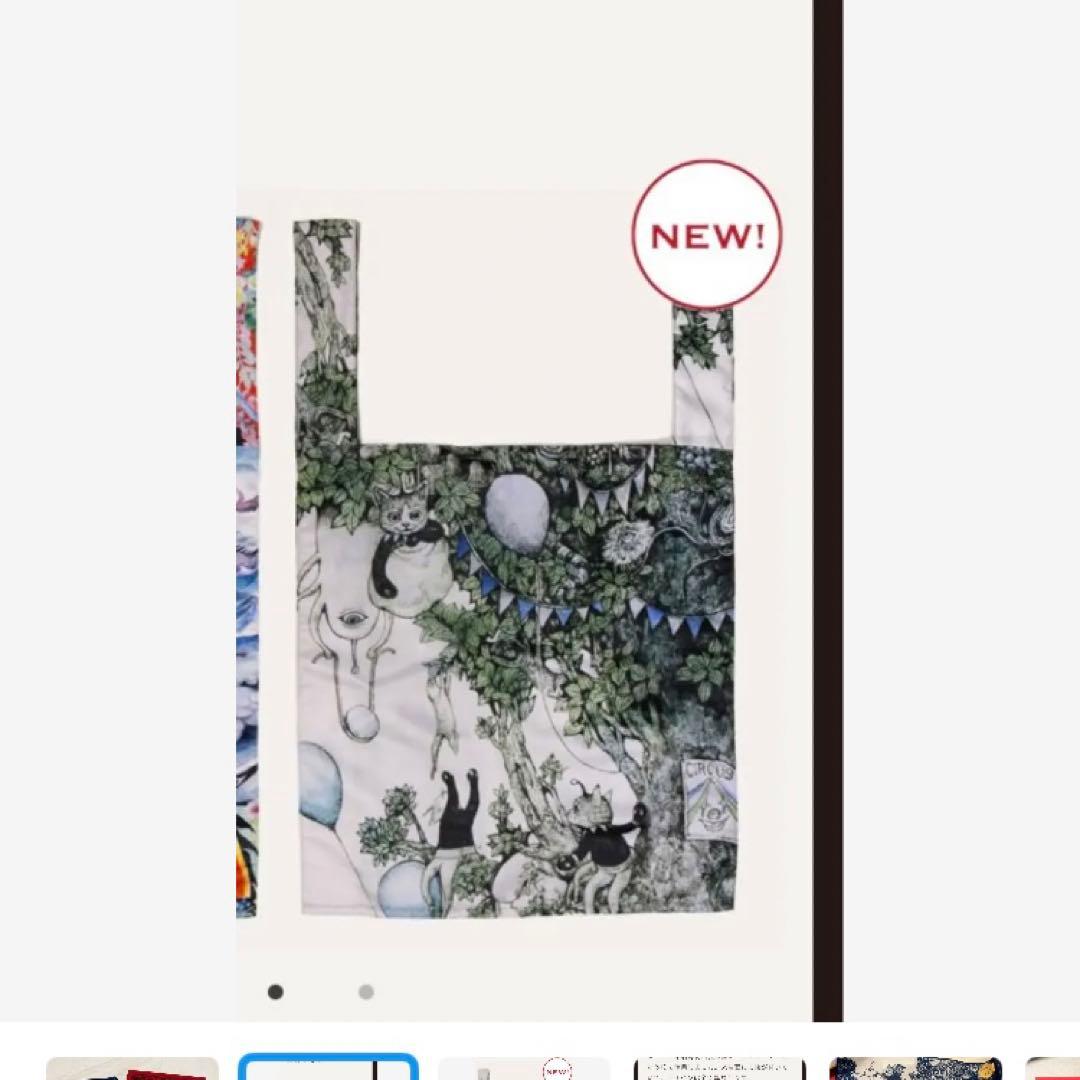Viewport: 1080px width, 1080px height.
Task: Select the thumbnail filled with text
Action: point(719,1069)
